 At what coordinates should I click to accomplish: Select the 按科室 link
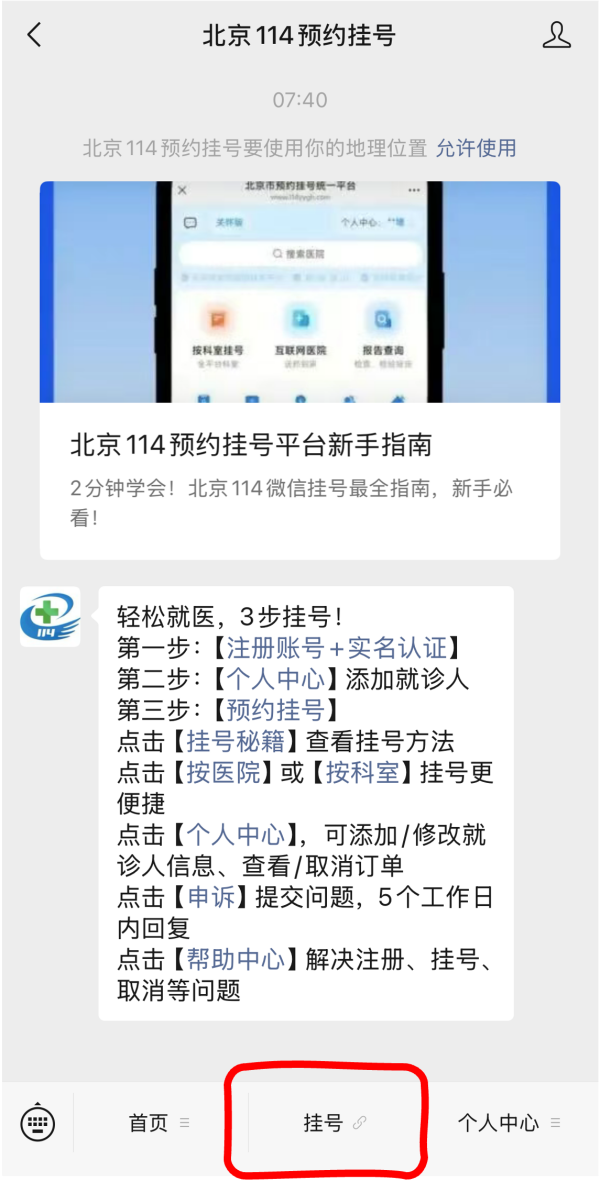[x=362, y=773]
